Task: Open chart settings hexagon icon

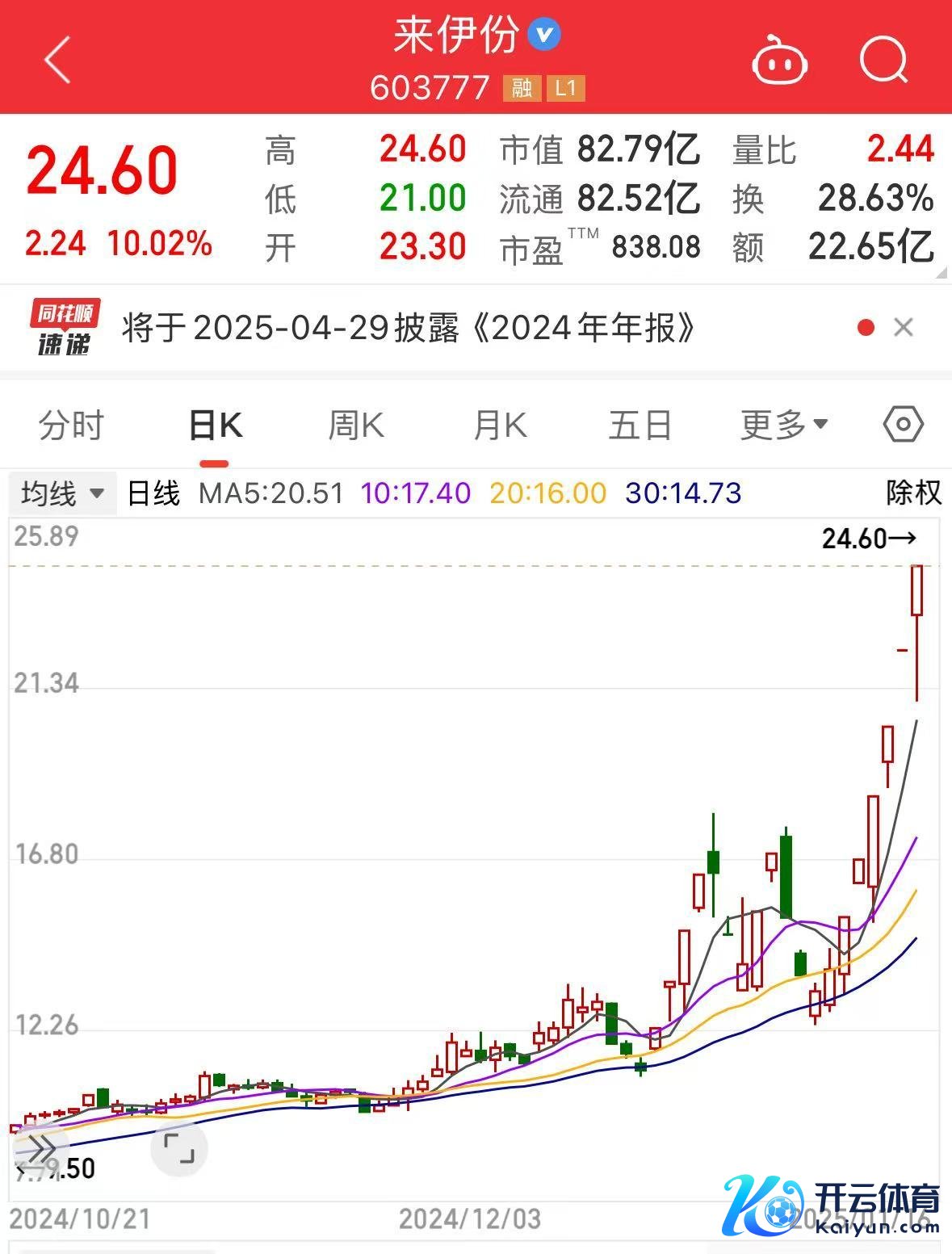Action: [x=903, y=425]
